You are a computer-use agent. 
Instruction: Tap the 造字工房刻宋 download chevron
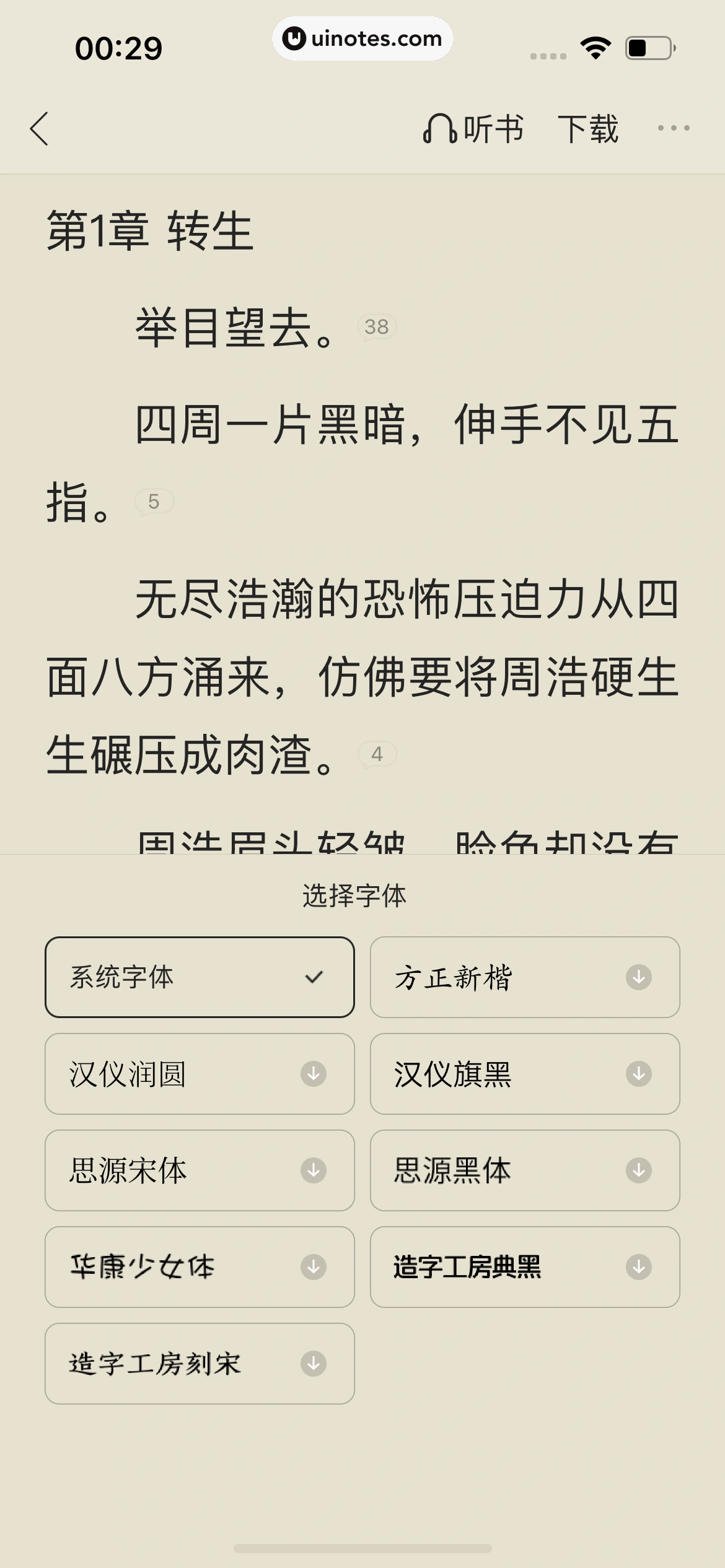(312, 1364)
